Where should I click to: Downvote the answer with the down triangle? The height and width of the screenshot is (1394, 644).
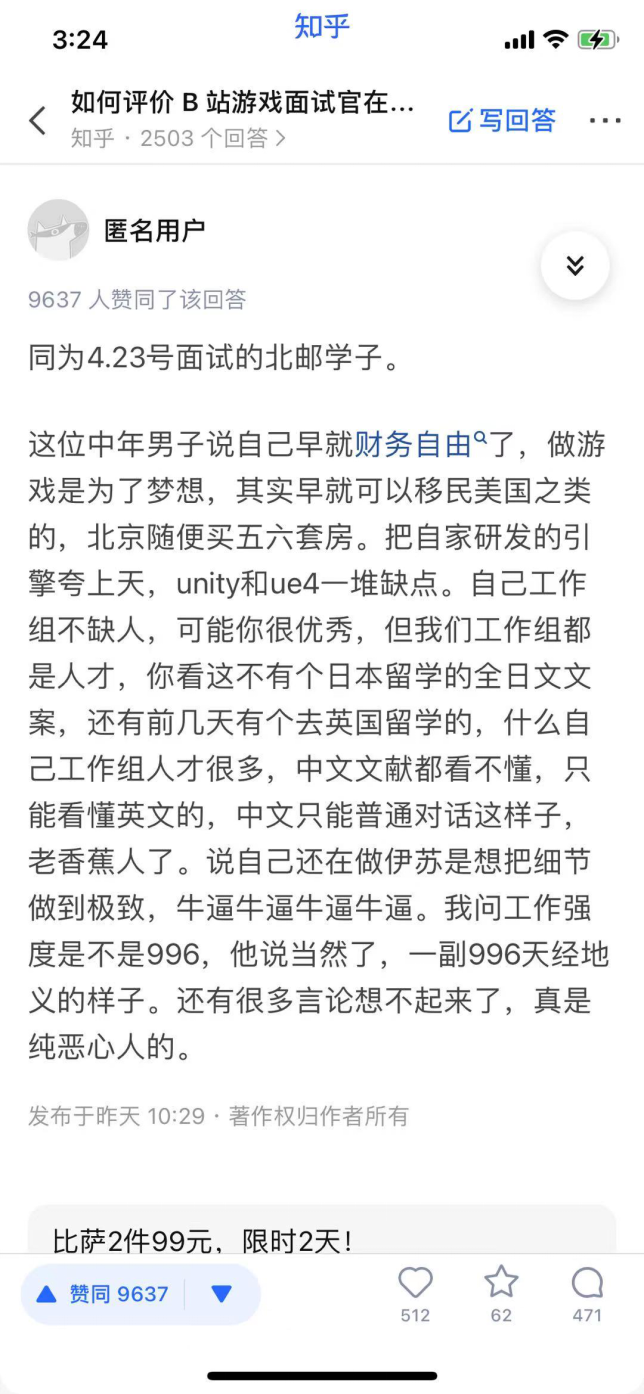click(x=222, y=1294)
